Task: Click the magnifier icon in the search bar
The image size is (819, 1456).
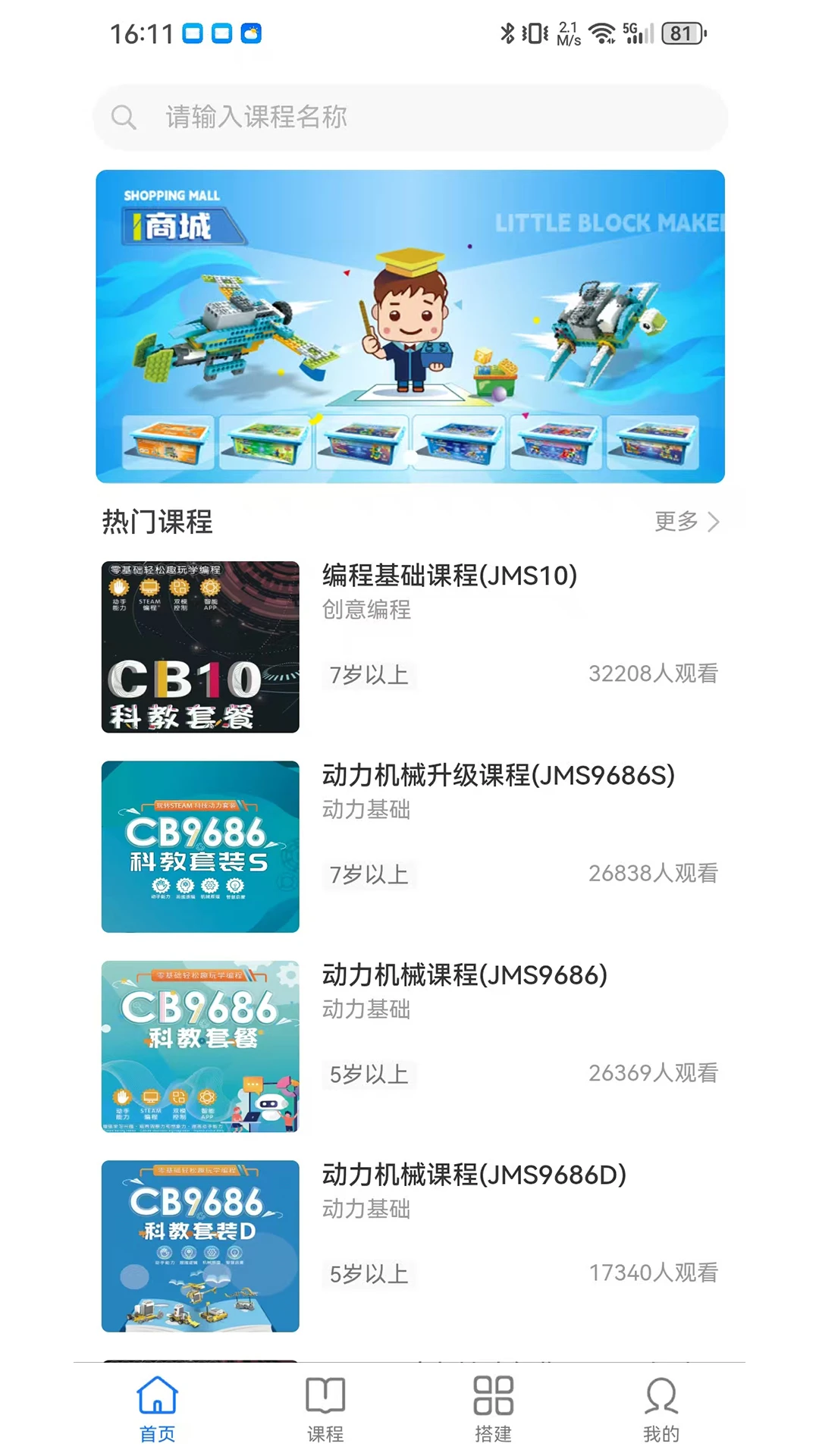Action: (x=126, y=117)
